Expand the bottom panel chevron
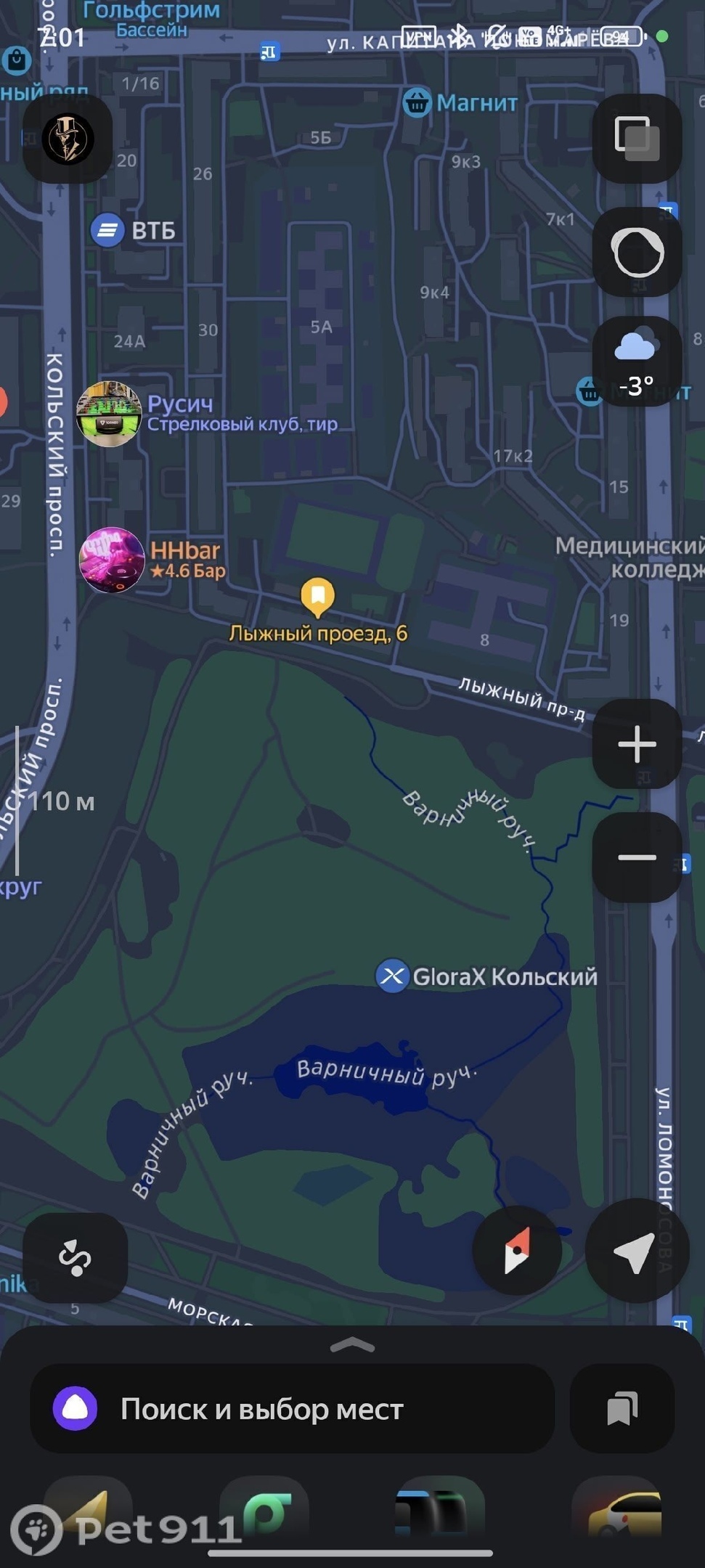 click(x=352, y=1345)
